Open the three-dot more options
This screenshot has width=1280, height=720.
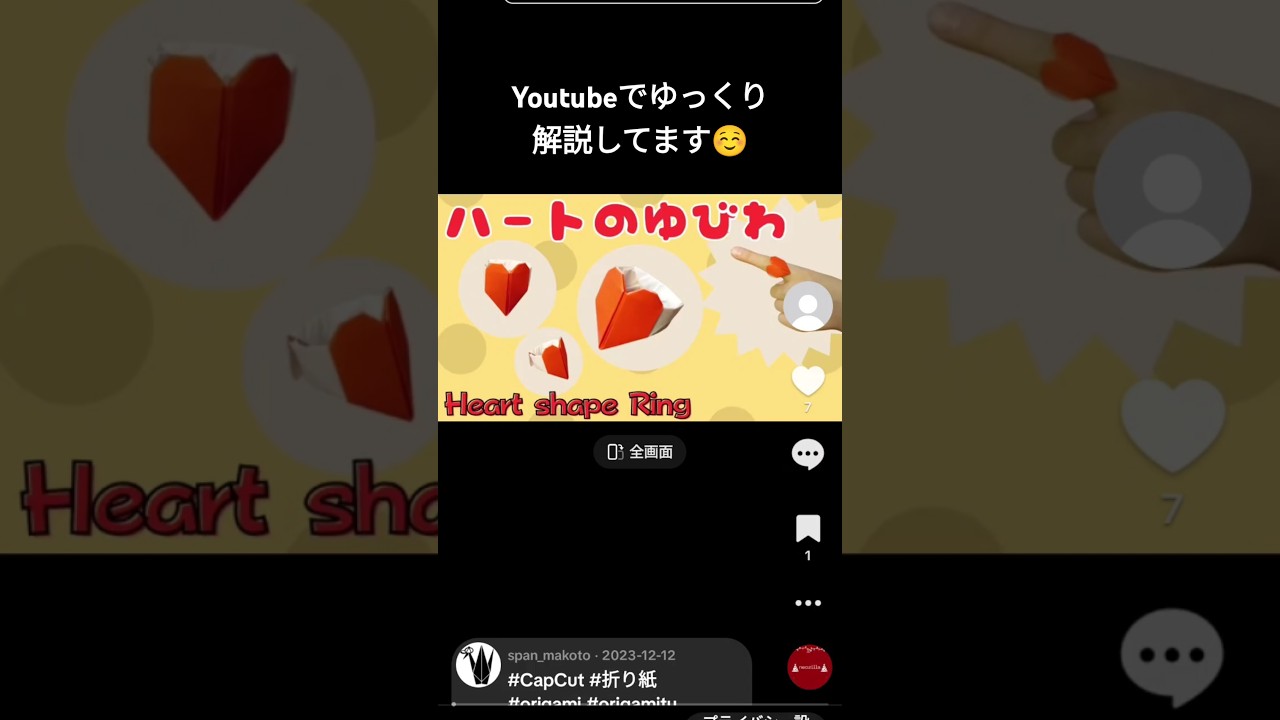(807, 603)
